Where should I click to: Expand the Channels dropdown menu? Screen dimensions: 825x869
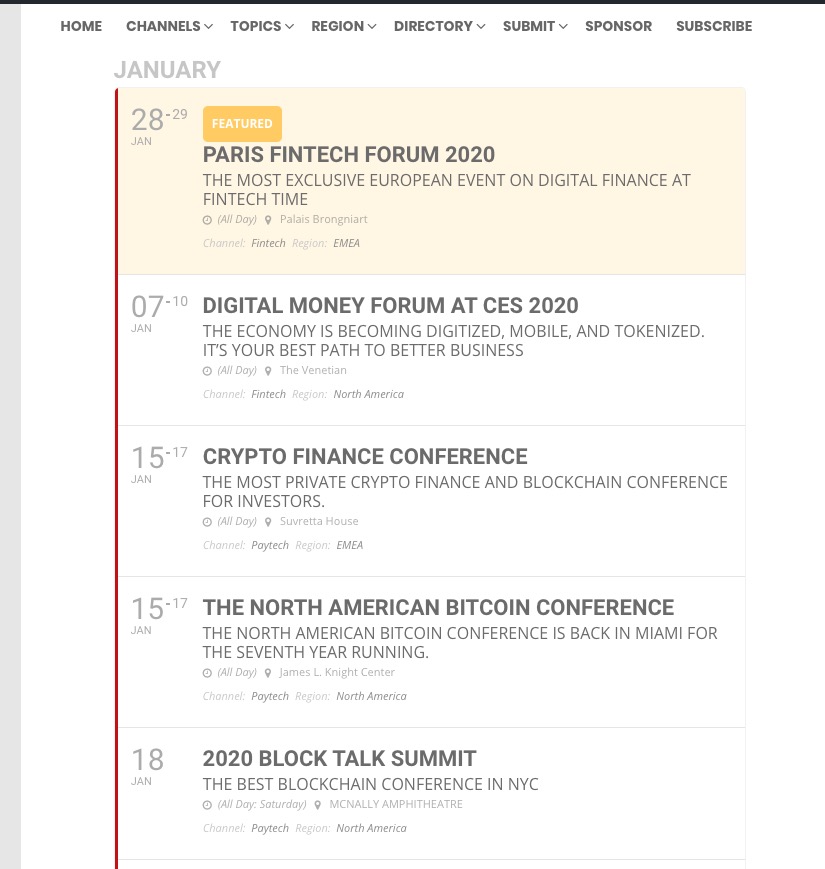(169, 26)
